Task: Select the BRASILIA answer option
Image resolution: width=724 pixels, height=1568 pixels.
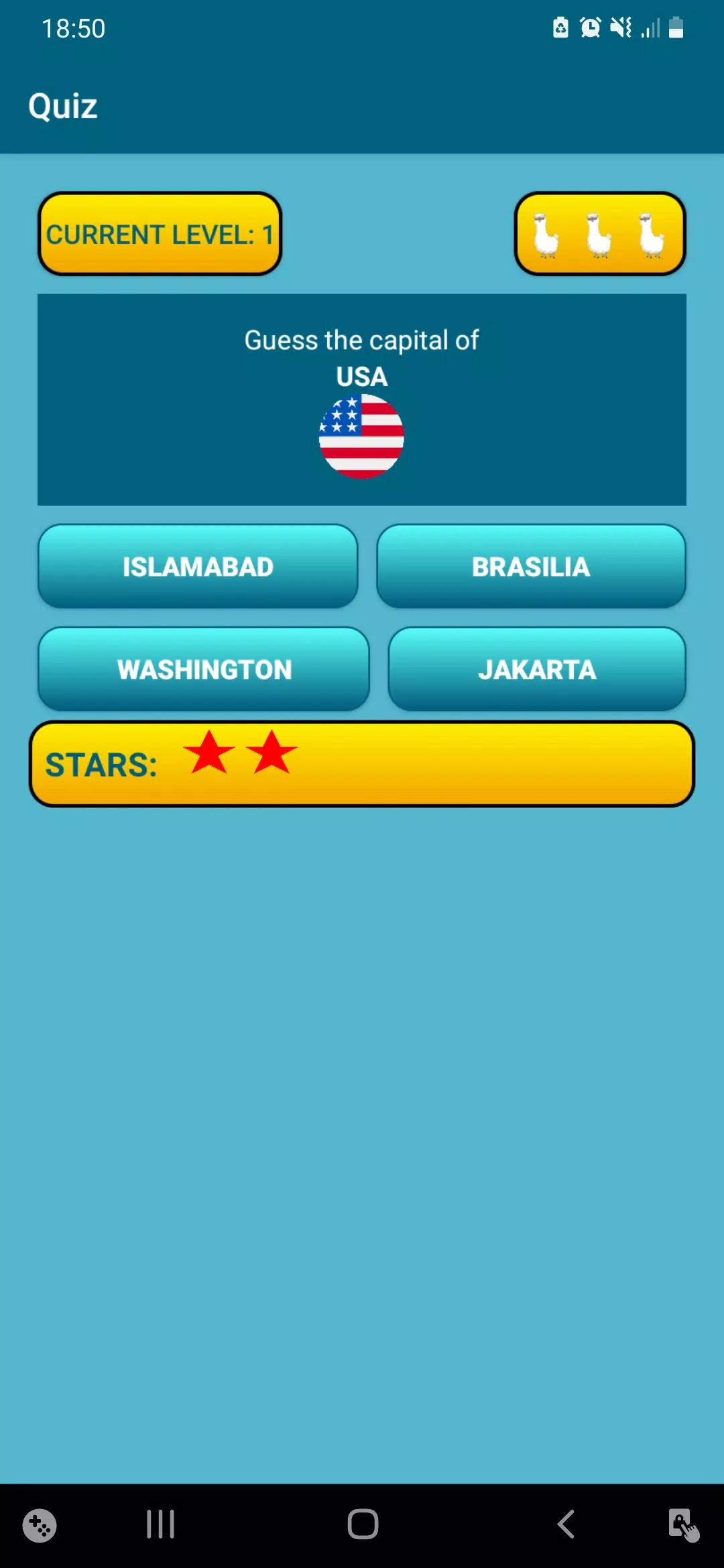Action: 531,566
